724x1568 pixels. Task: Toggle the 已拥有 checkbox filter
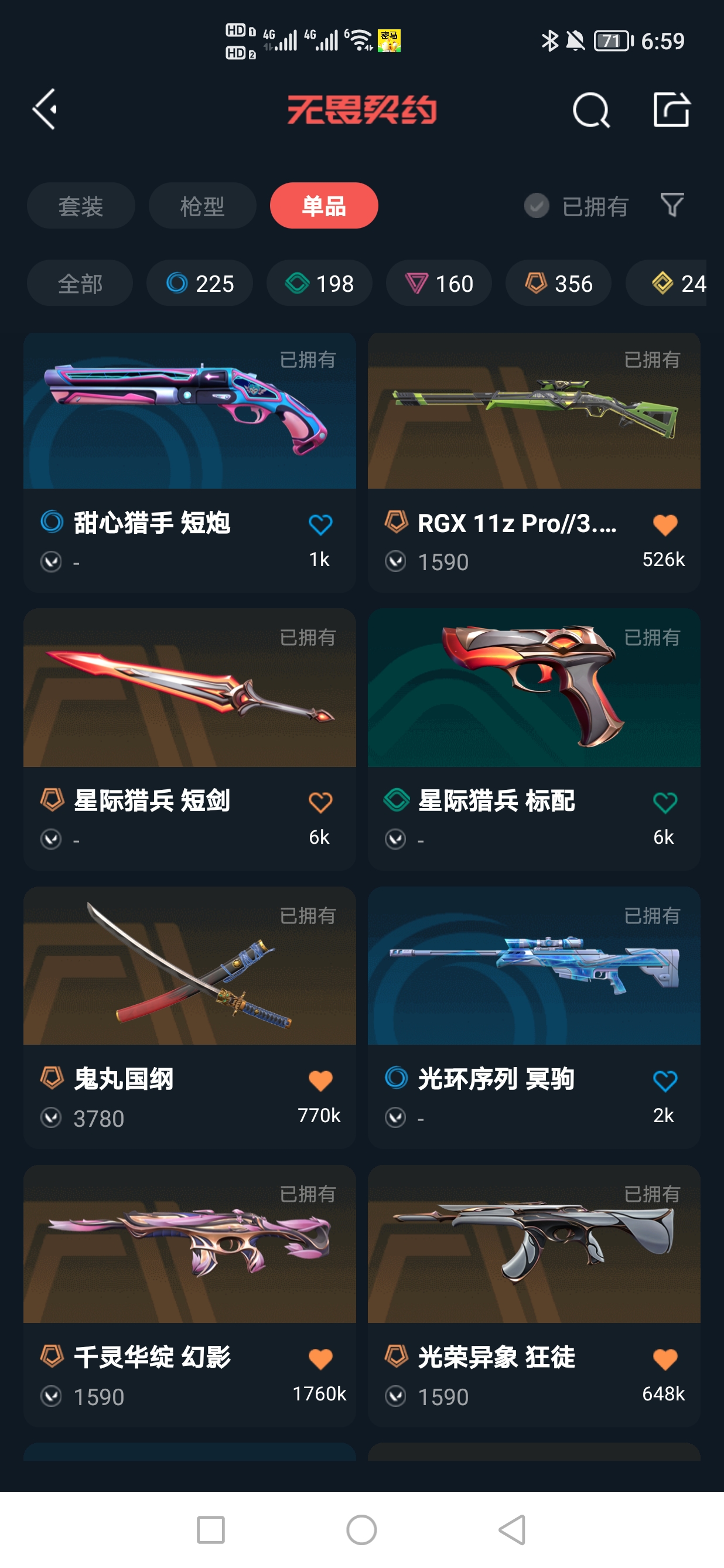point(537,206)
